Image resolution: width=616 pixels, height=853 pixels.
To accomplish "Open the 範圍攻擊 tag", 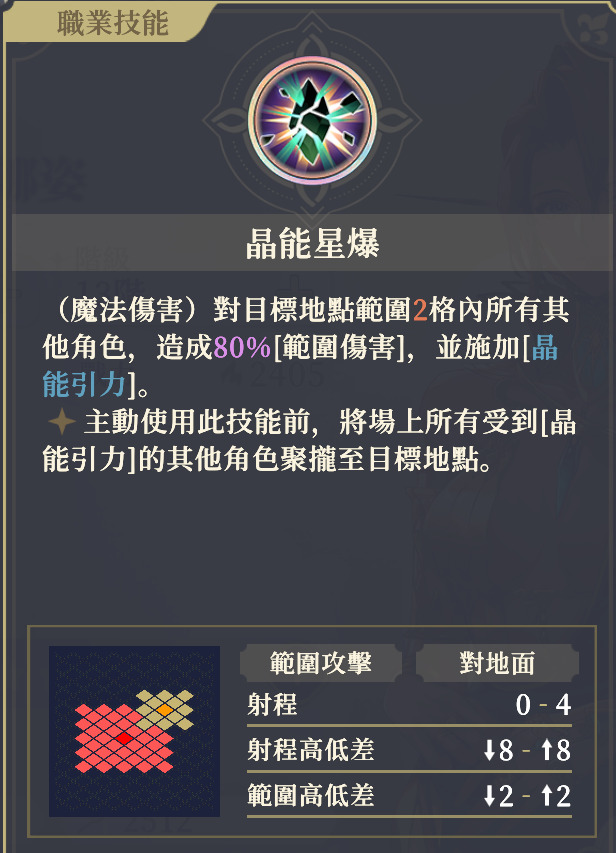I will pyautogui.click(x=320, y=663).
